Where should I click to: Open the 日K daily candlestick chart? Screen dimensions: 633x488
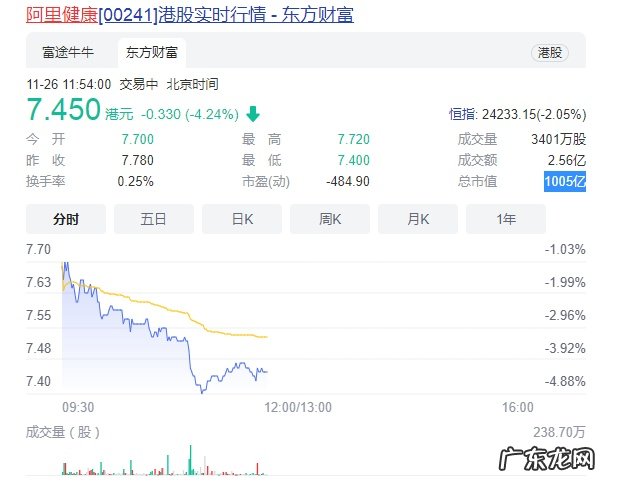242,218
